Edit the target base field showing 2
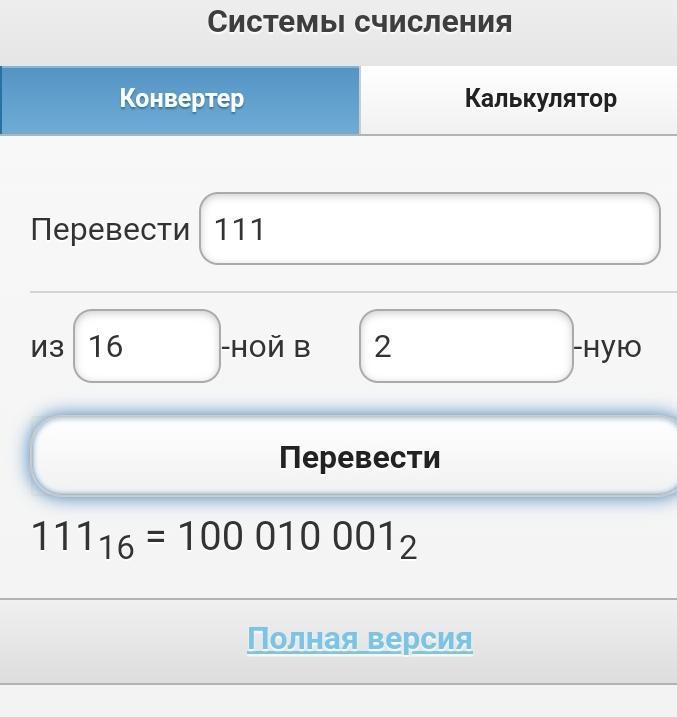This screenshot has height=717, width=677. tap(466, 346)
